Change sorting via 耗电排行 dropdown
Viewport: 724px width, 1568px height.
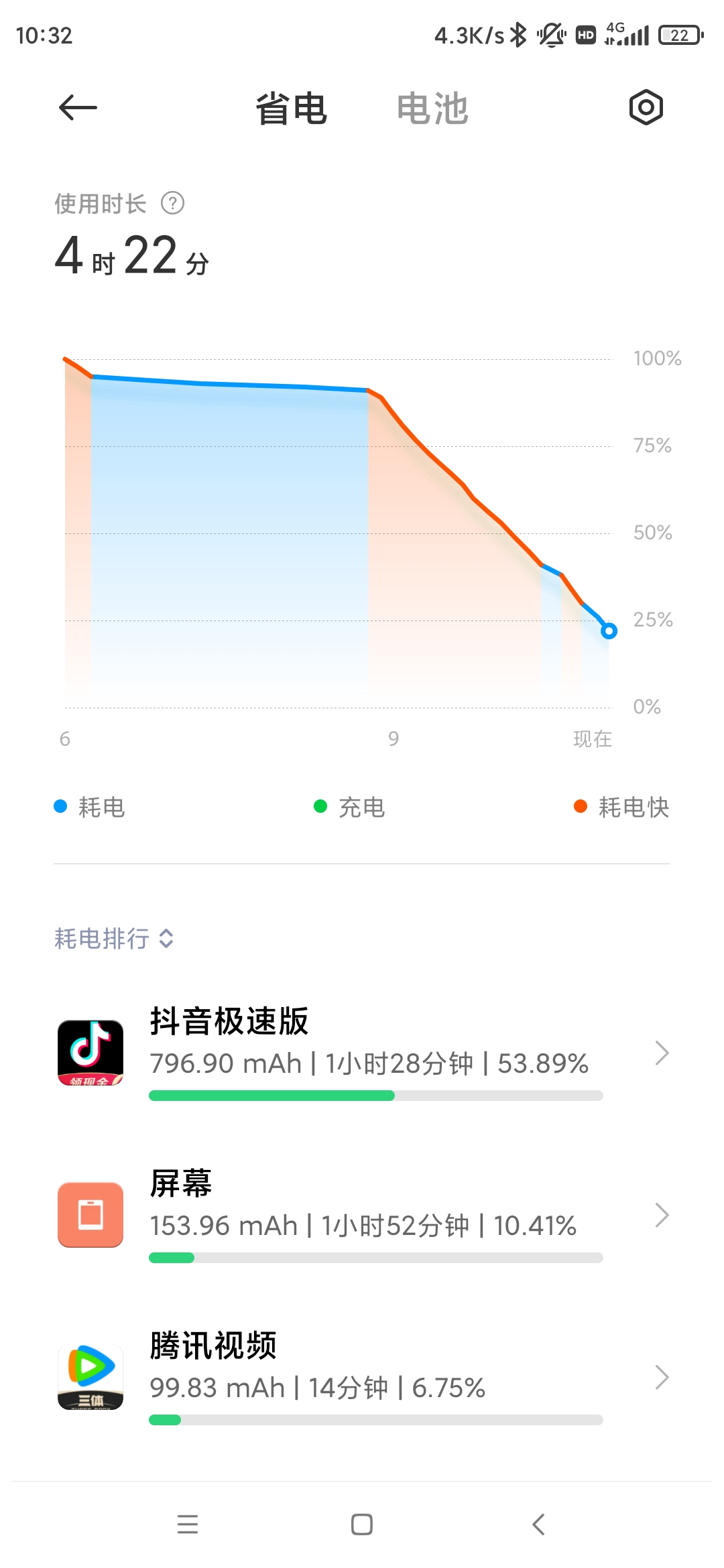pyautogui.click(x=114, y=938)
